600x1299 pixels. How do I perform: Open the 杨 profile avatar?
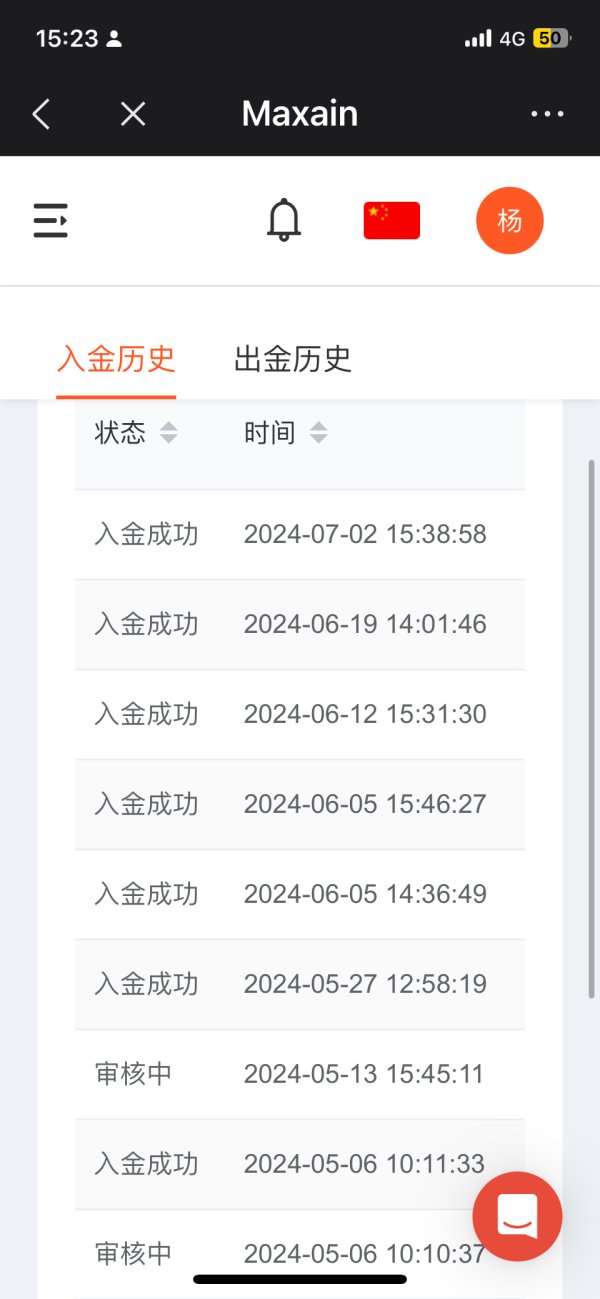click(x=510, y=220)
